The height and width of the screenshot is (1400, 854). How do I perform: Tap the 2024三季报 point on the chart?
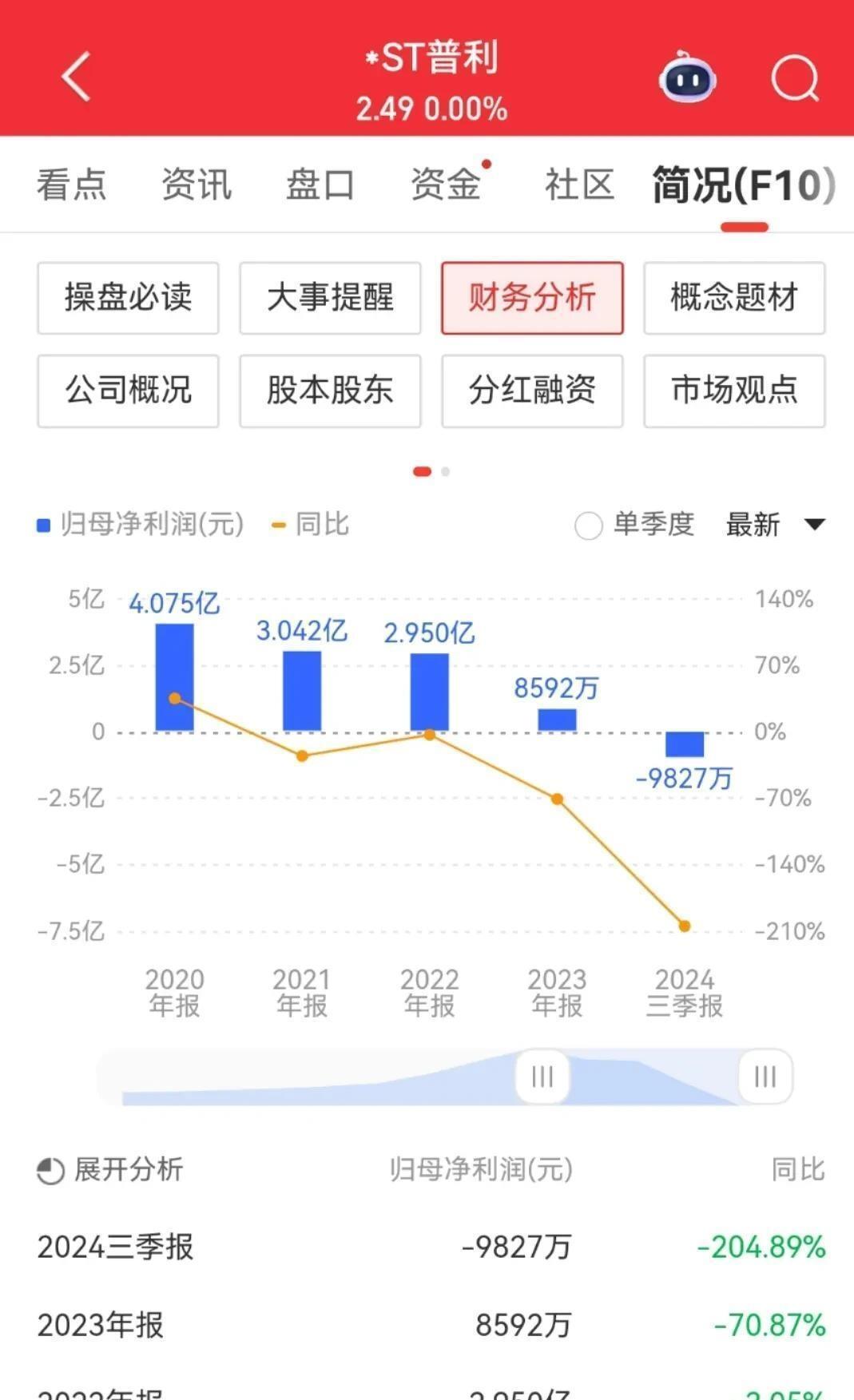(x=685, y=926)
